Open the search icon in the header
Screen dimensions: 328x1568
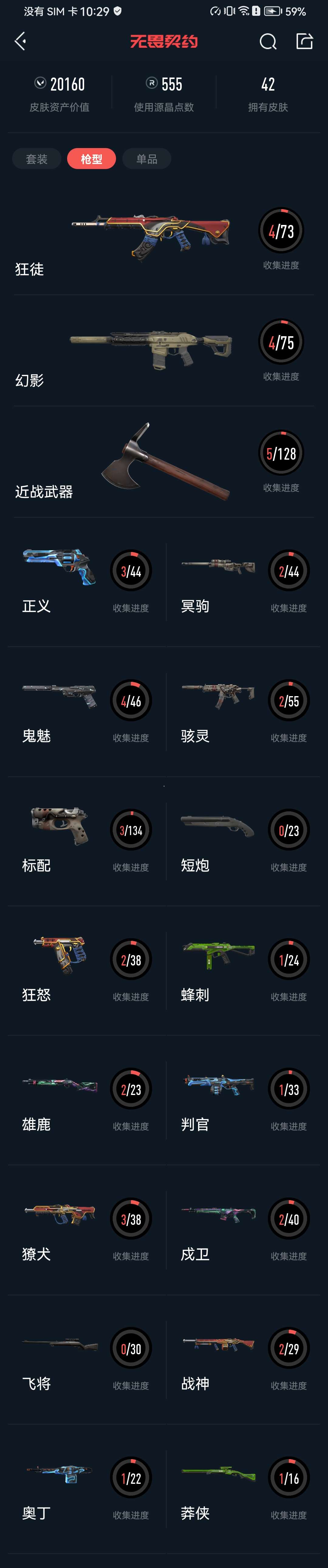click(268, 41)
